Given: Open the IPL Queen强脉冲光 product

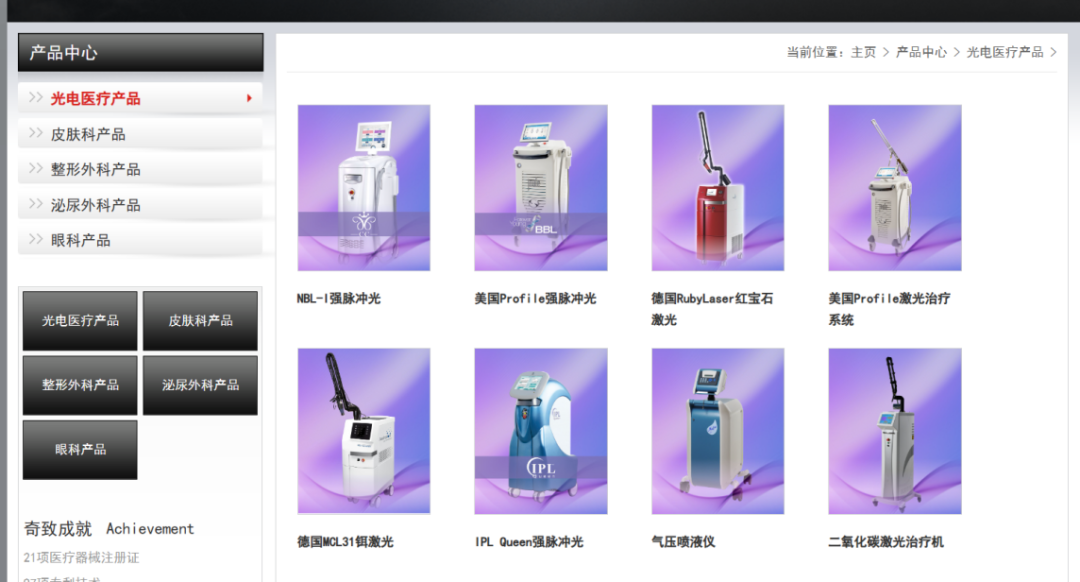Looking at the screenshot, I should (x=541, y=431).
